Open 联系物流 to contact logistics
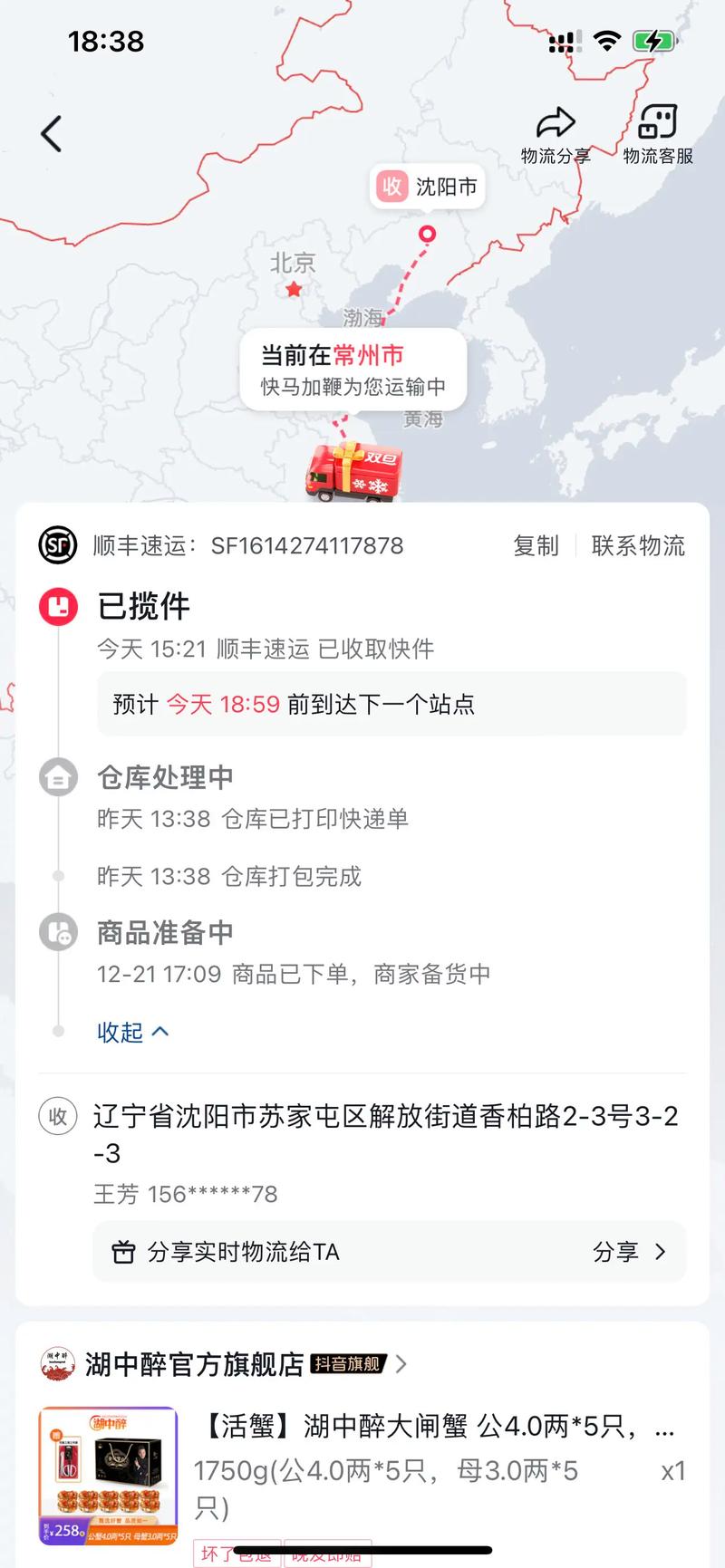 638,545
